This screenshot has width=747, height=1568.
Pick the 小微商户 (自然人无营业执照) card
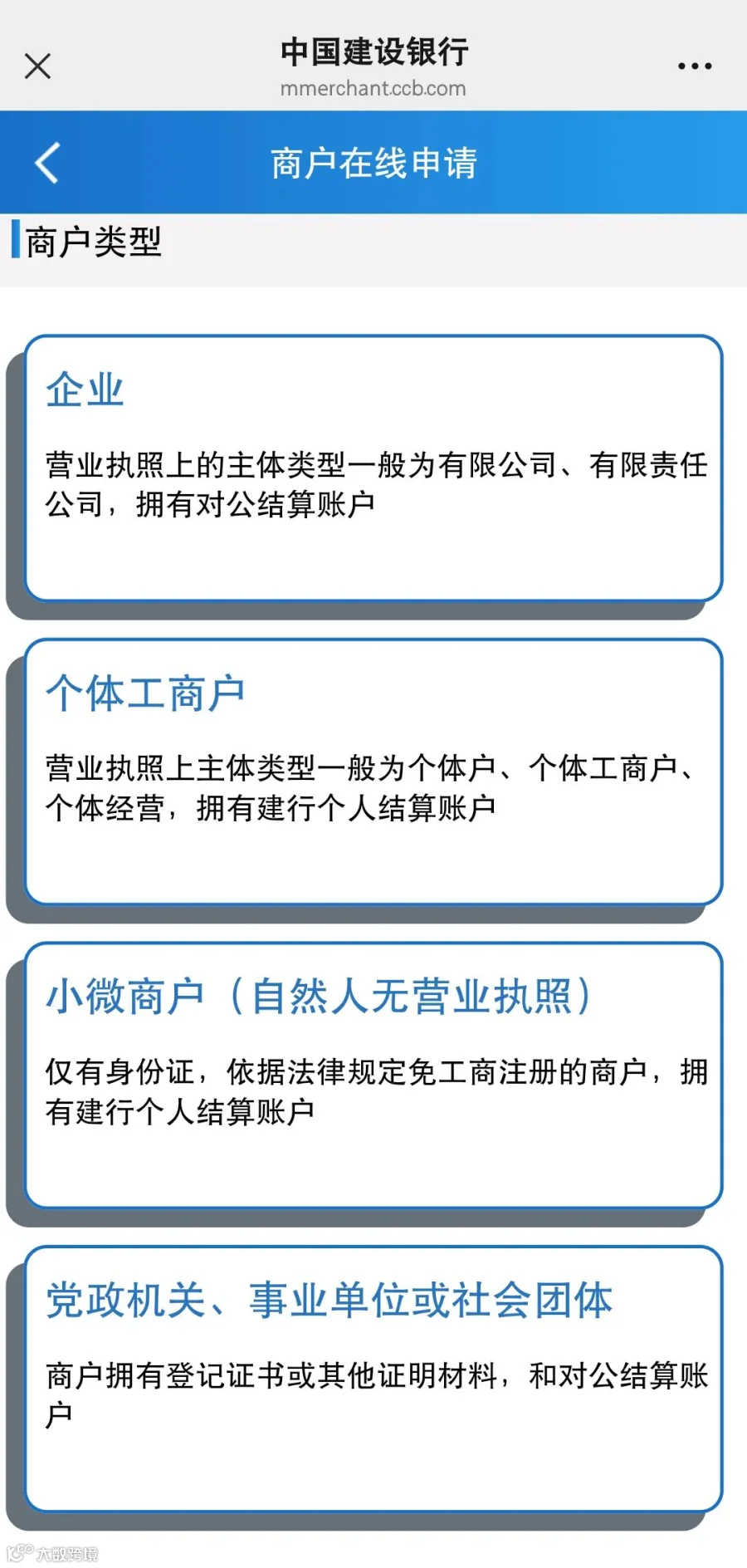click(373, 1076)
